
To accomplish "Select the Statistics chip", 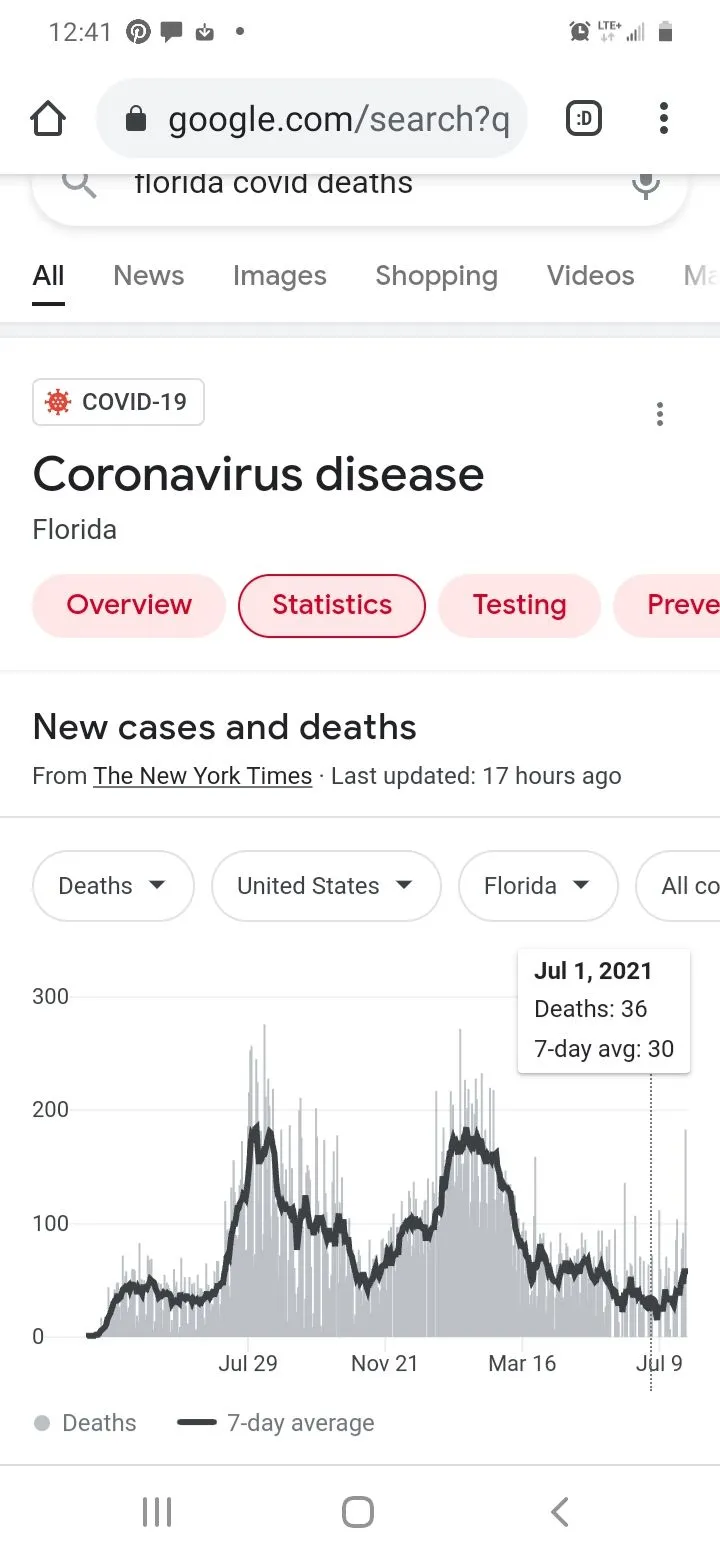I will click(x=332, y=605).
